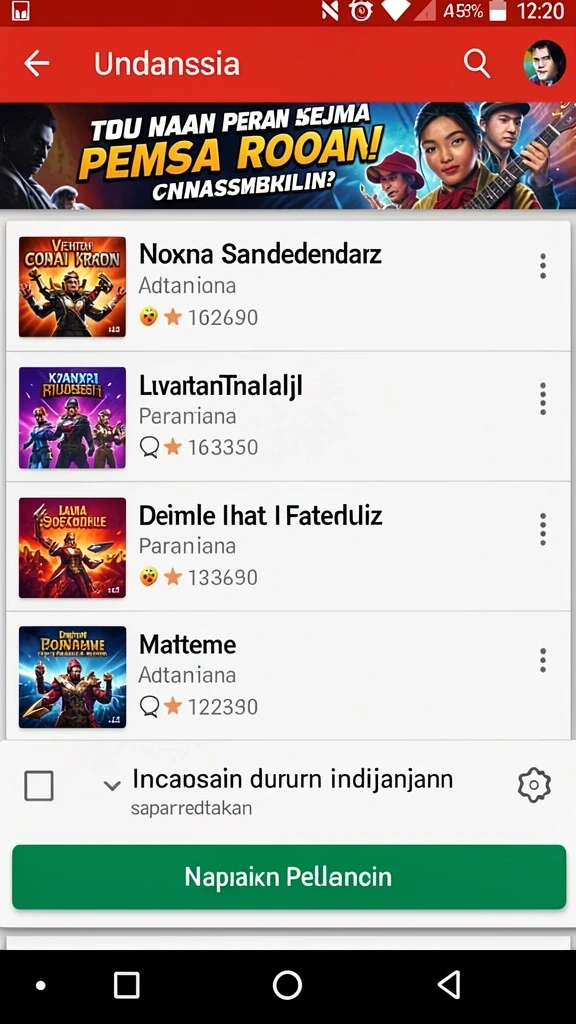Open the LvartanTnalaljl item
Image resolution: width=576 pixels, height=1024 pixels.
[x=288, y=417]
